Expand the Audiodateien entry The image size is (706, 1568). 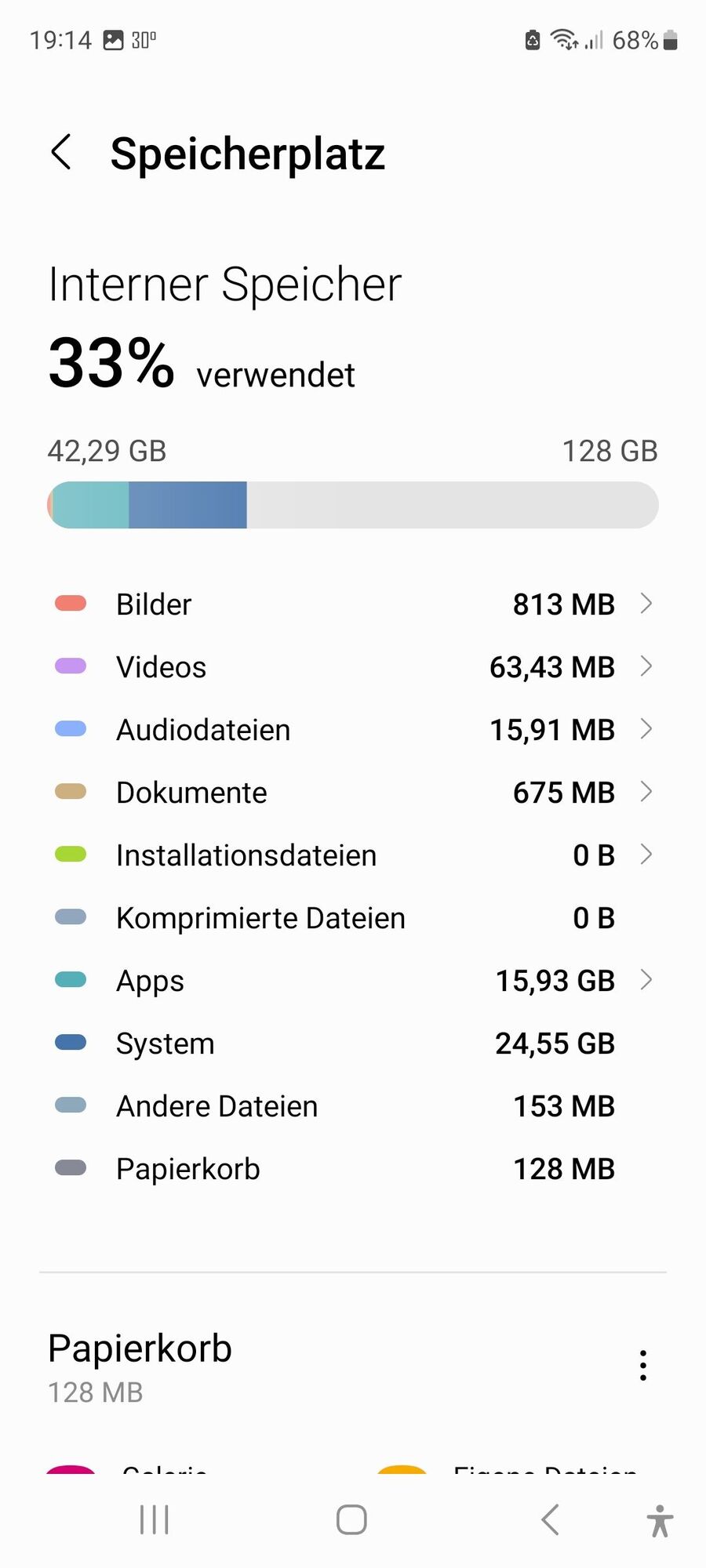[x=646, y=729]
